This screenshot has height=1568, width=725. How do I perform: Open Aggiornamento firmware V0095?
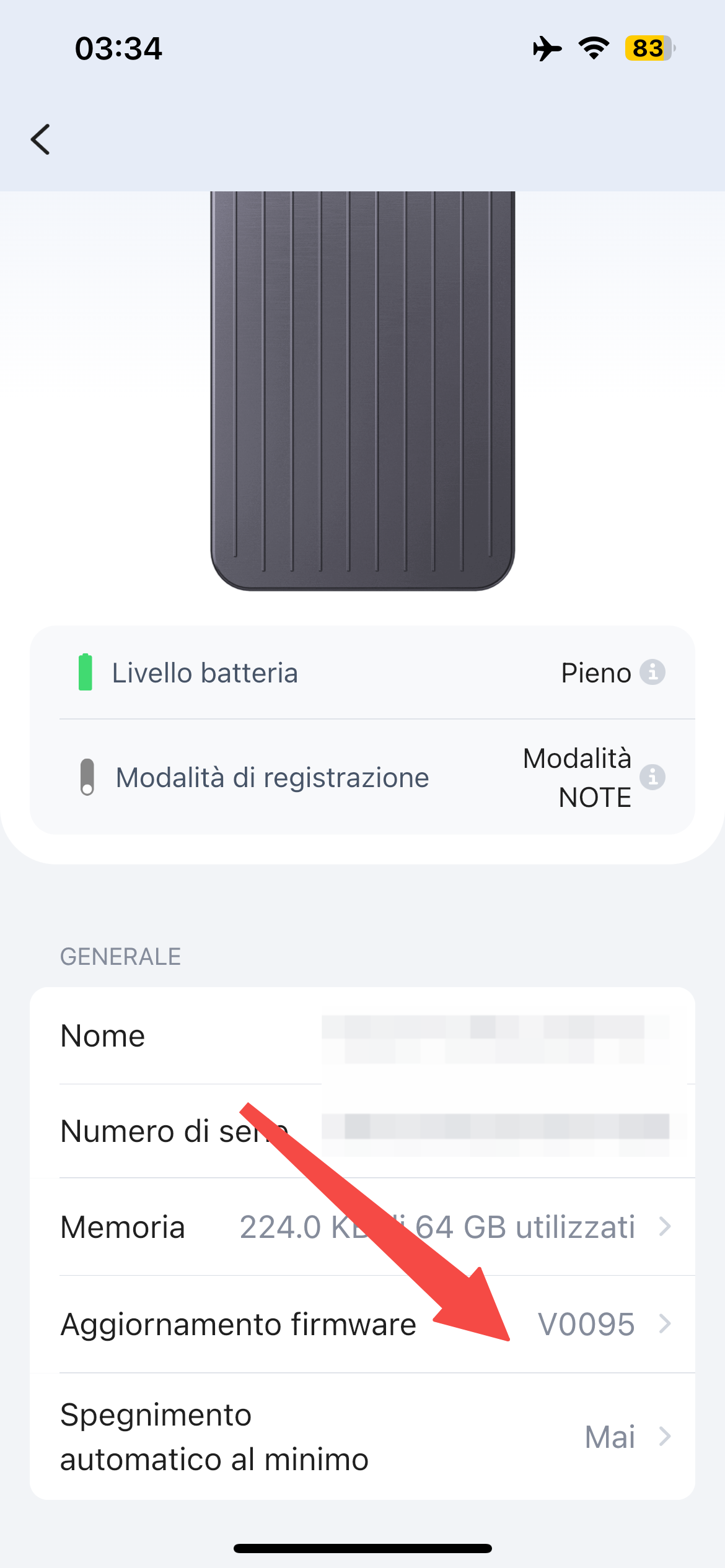click(362, 1325)
